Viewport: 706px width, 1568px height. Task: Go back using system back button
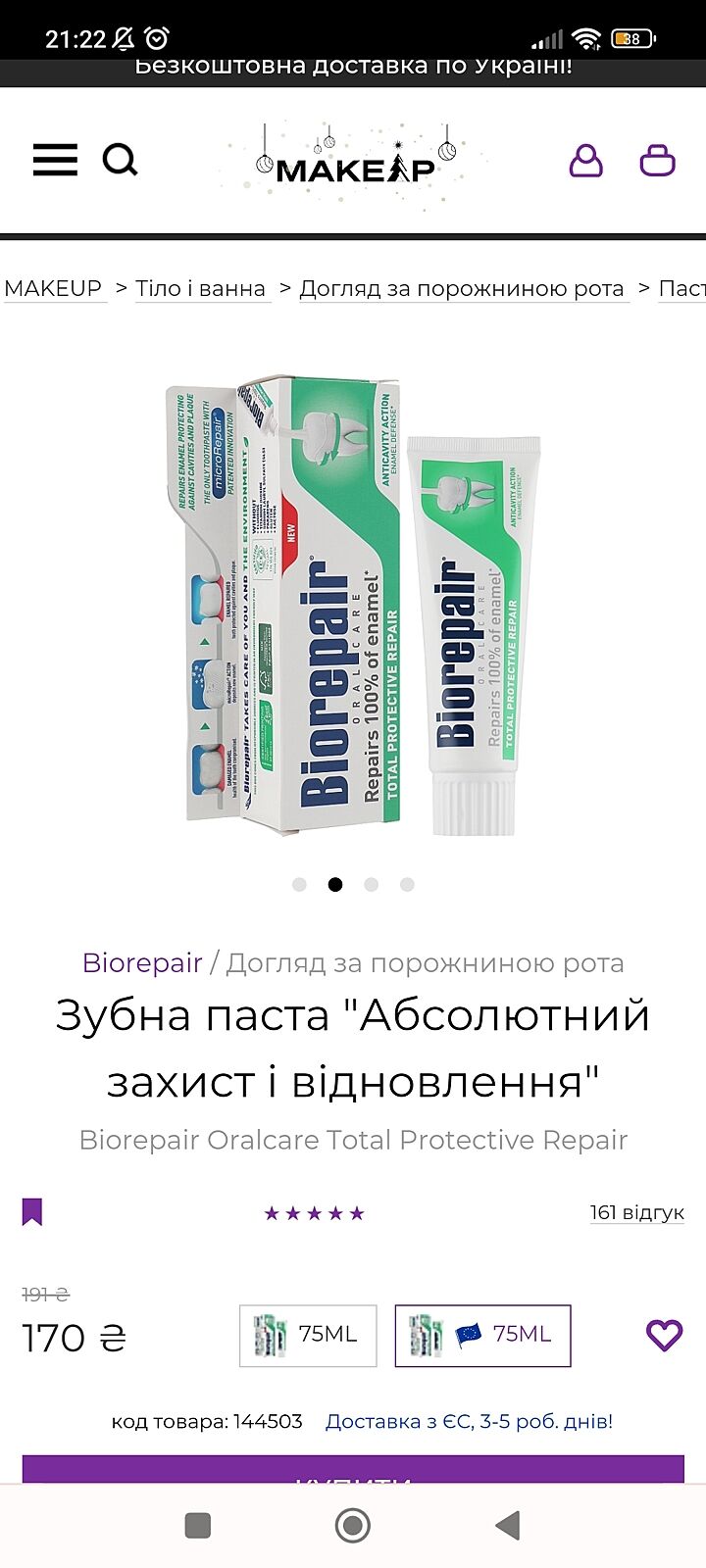point(507,1525)
